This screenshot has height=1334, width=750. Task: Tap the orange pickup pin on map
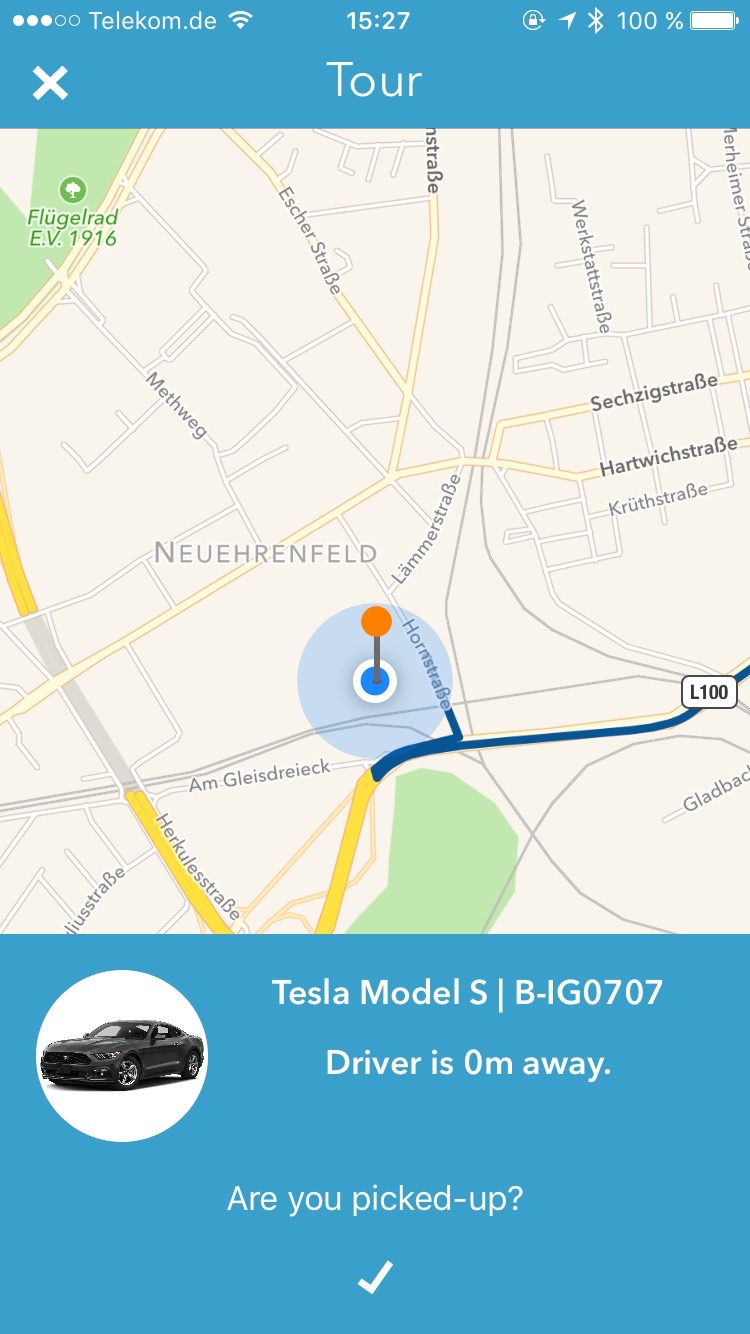(x=376, y=621)
